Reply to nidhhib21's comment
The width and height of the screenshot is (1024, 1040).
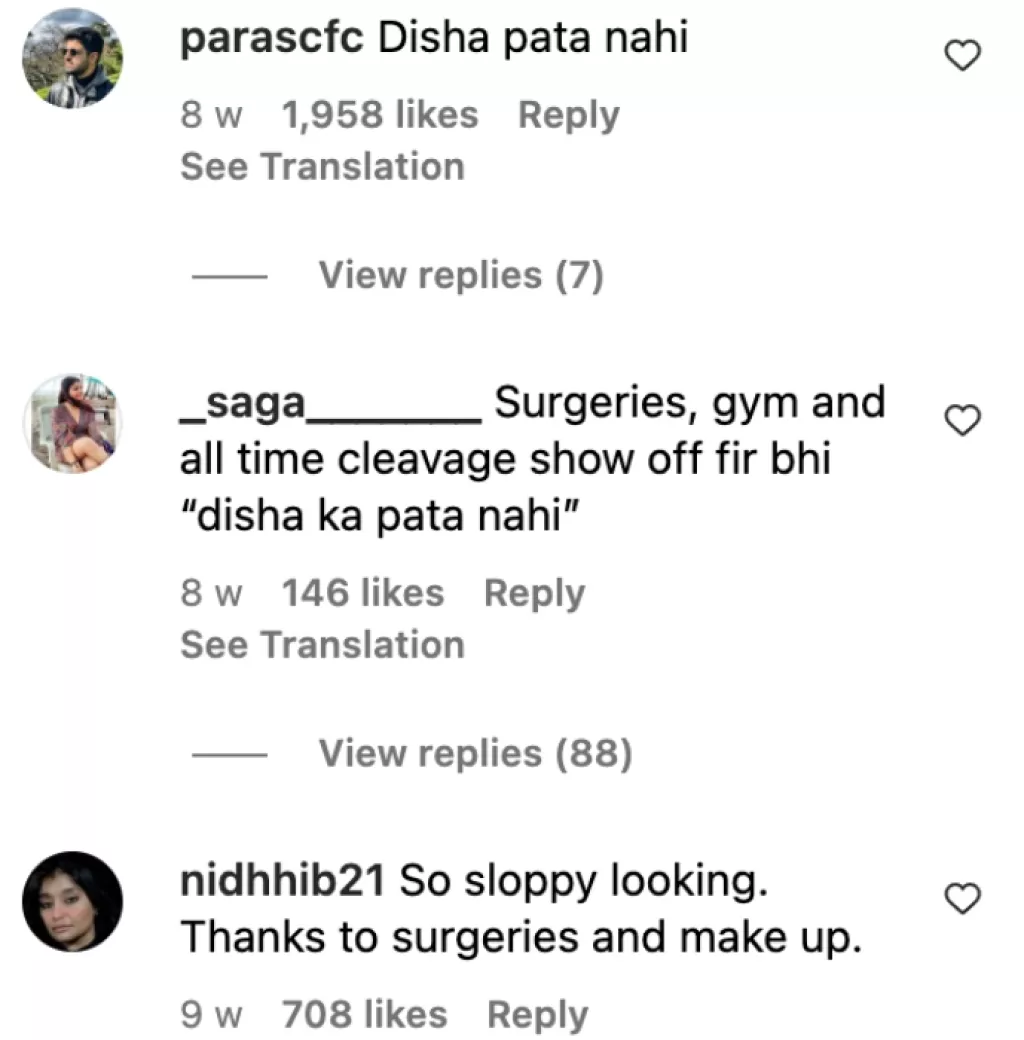pyautogui.click(x=537, y=1016)
